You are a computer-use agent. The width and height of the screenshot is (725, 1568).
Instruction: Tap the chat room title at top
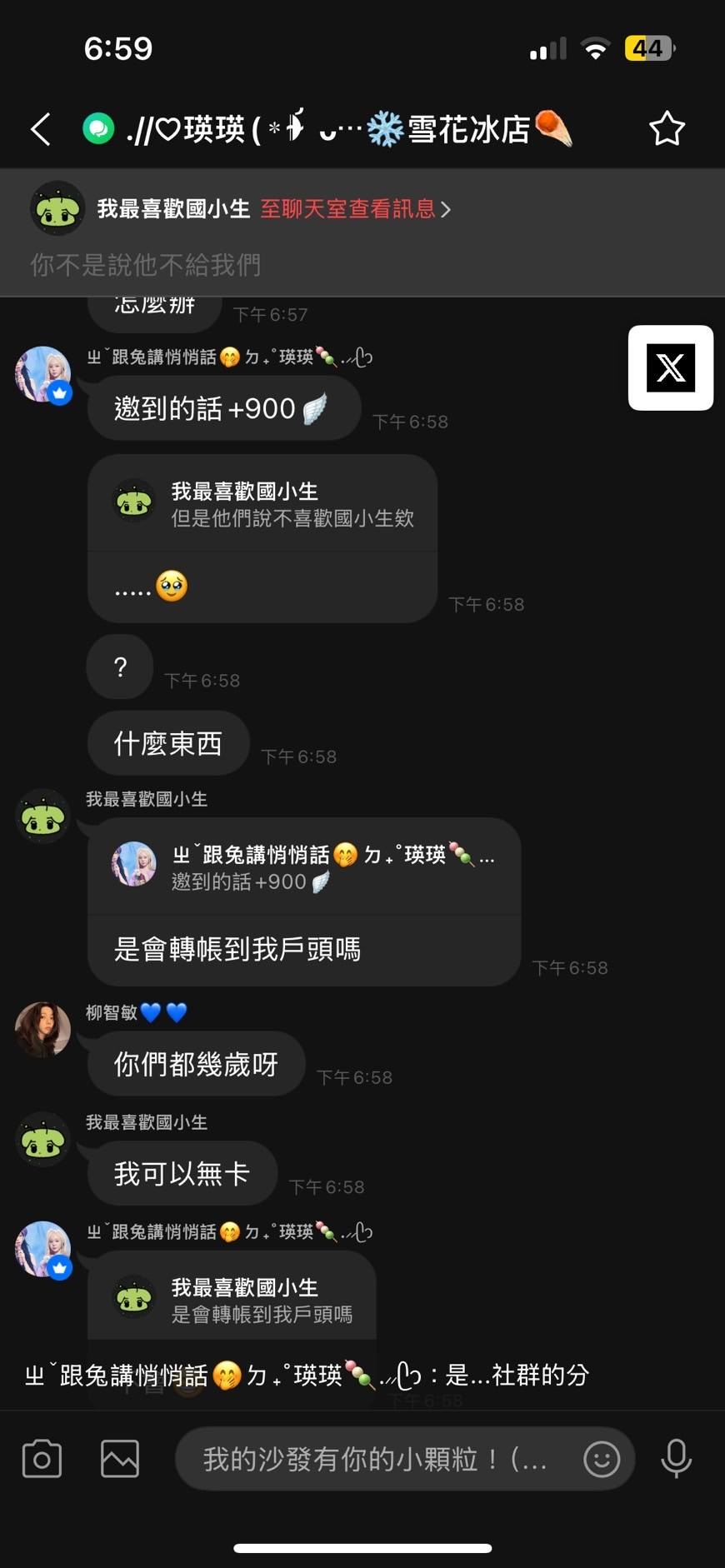350,129
